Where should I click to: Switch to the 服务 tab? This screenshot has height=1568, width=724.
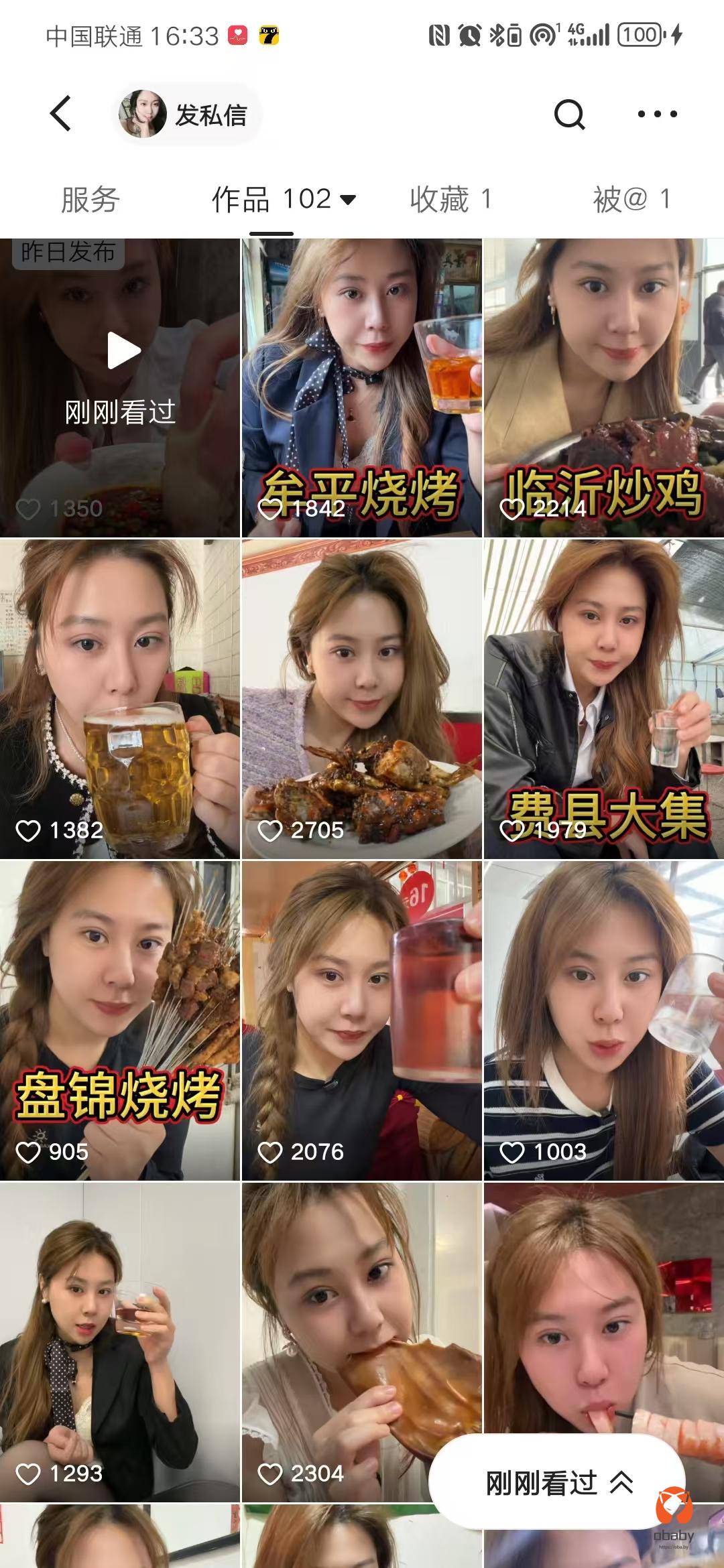(x=90, y=199)
